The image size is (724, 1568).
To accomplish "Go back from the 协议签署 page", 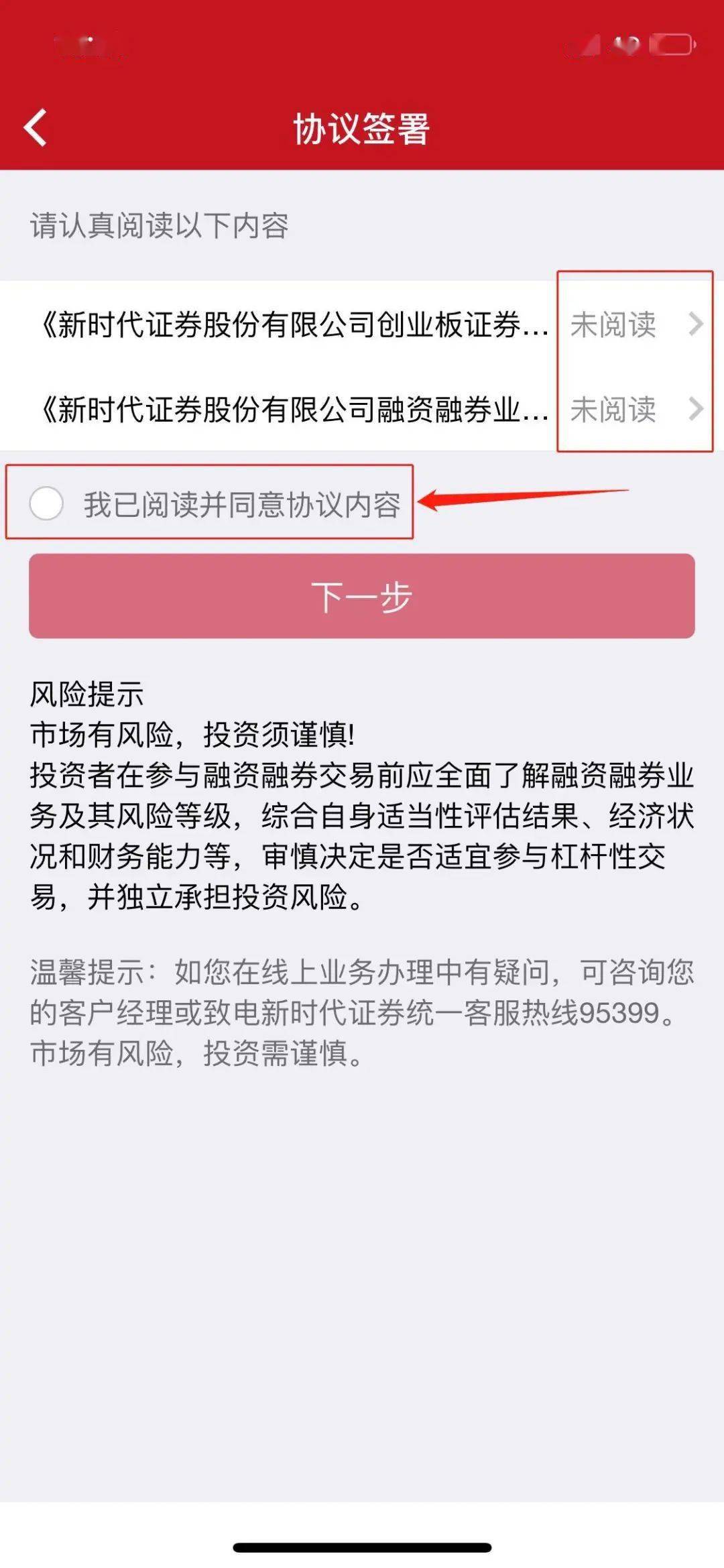I will (x=36, y=127).
